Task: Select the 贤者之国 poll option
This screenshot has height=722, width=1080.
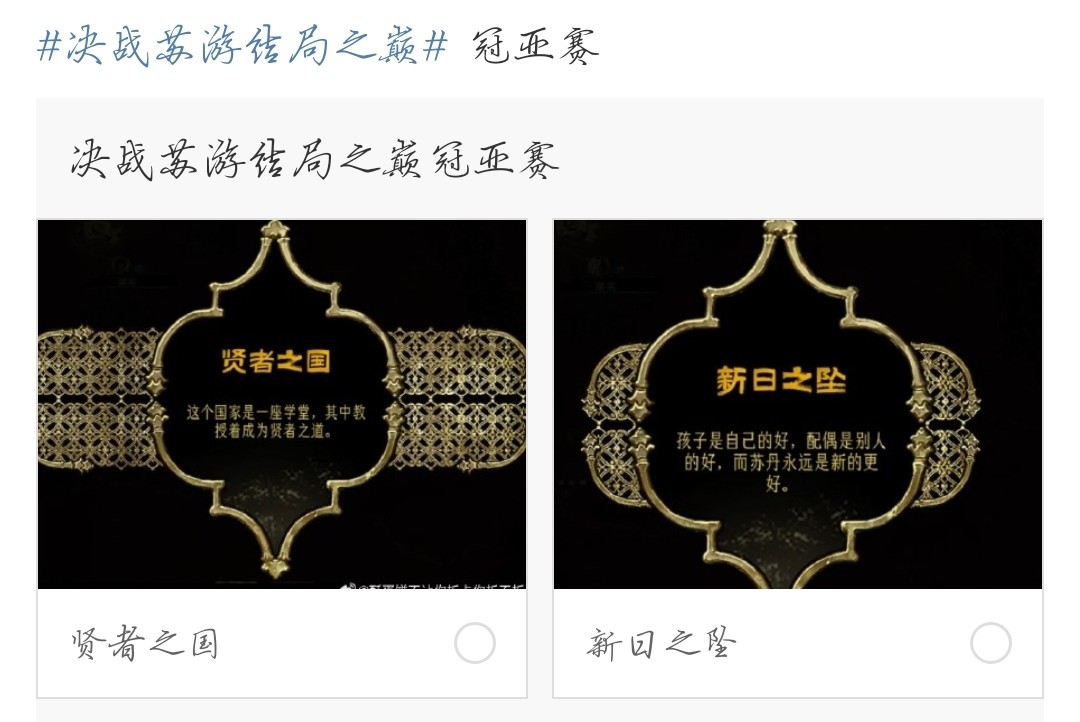Action: point(474,643)
